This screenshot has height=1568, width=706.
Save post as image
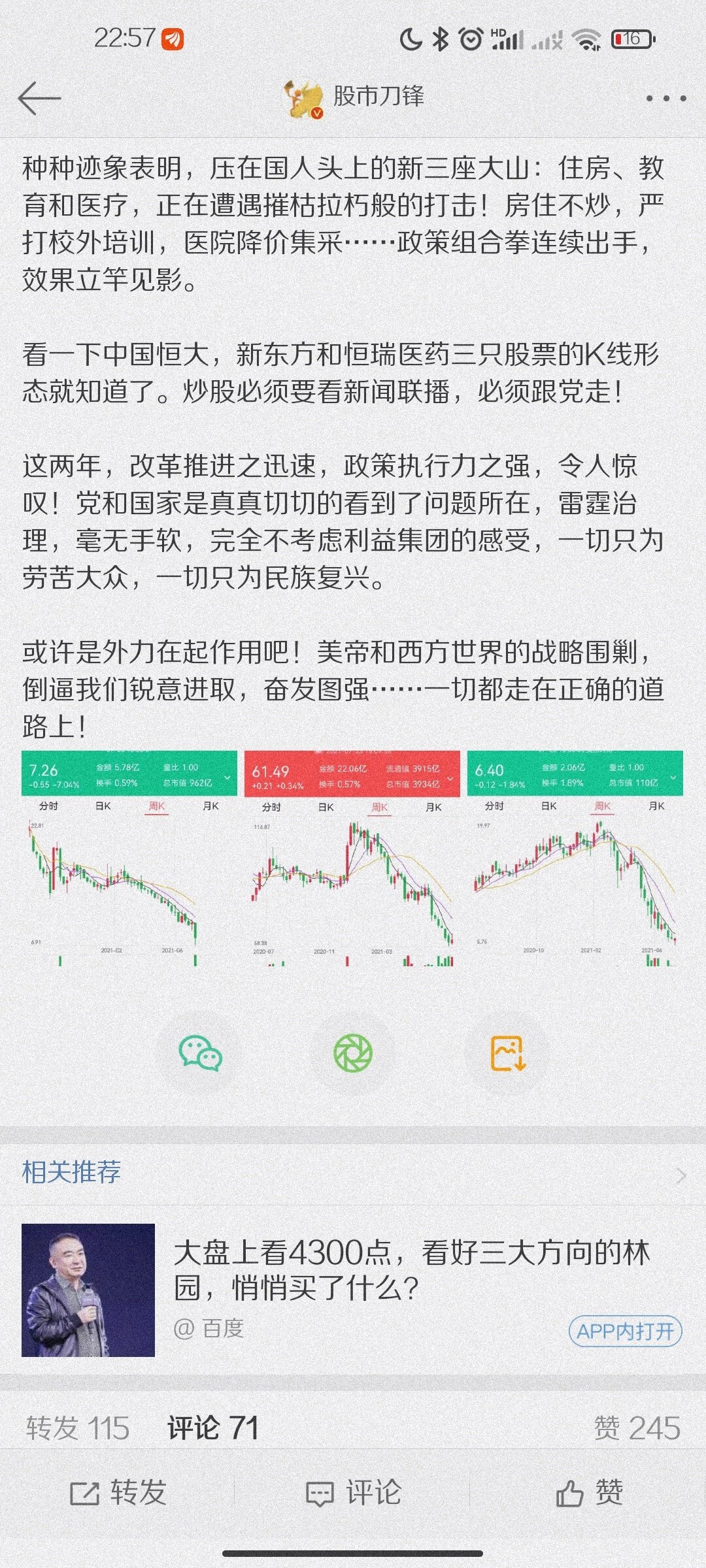click(508, 1053)
